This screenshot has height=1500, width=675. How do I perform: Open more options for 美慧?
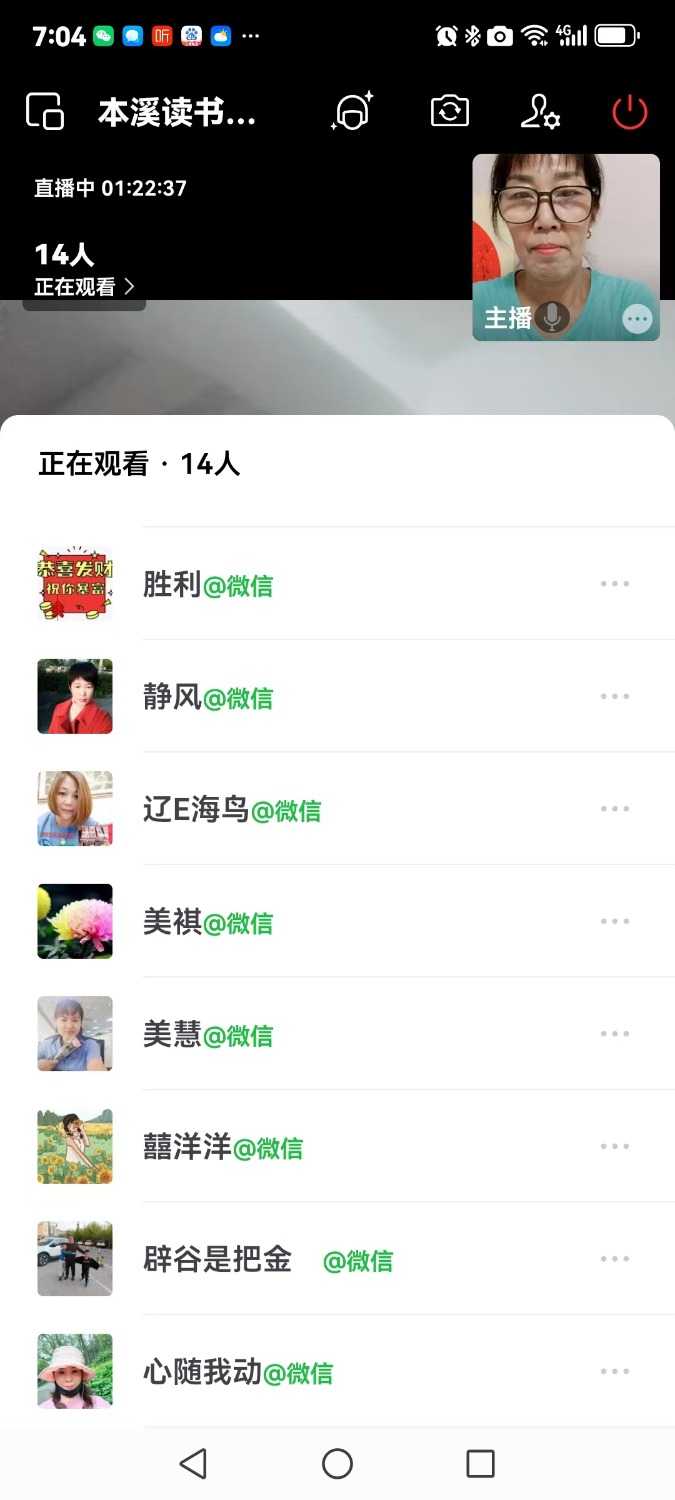(x=615, y=1034)
